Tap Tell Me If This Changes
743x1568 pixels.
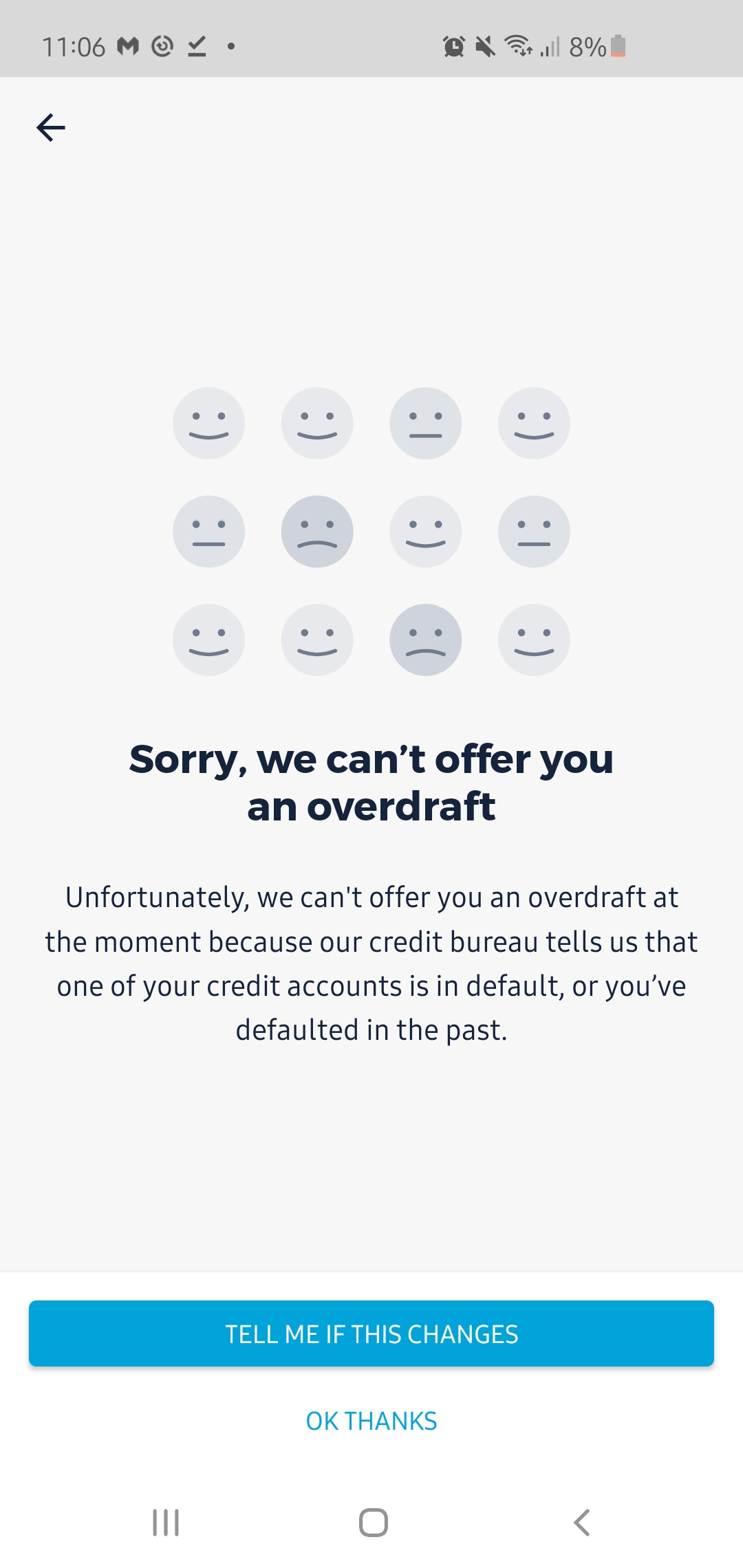(371, 1333)
